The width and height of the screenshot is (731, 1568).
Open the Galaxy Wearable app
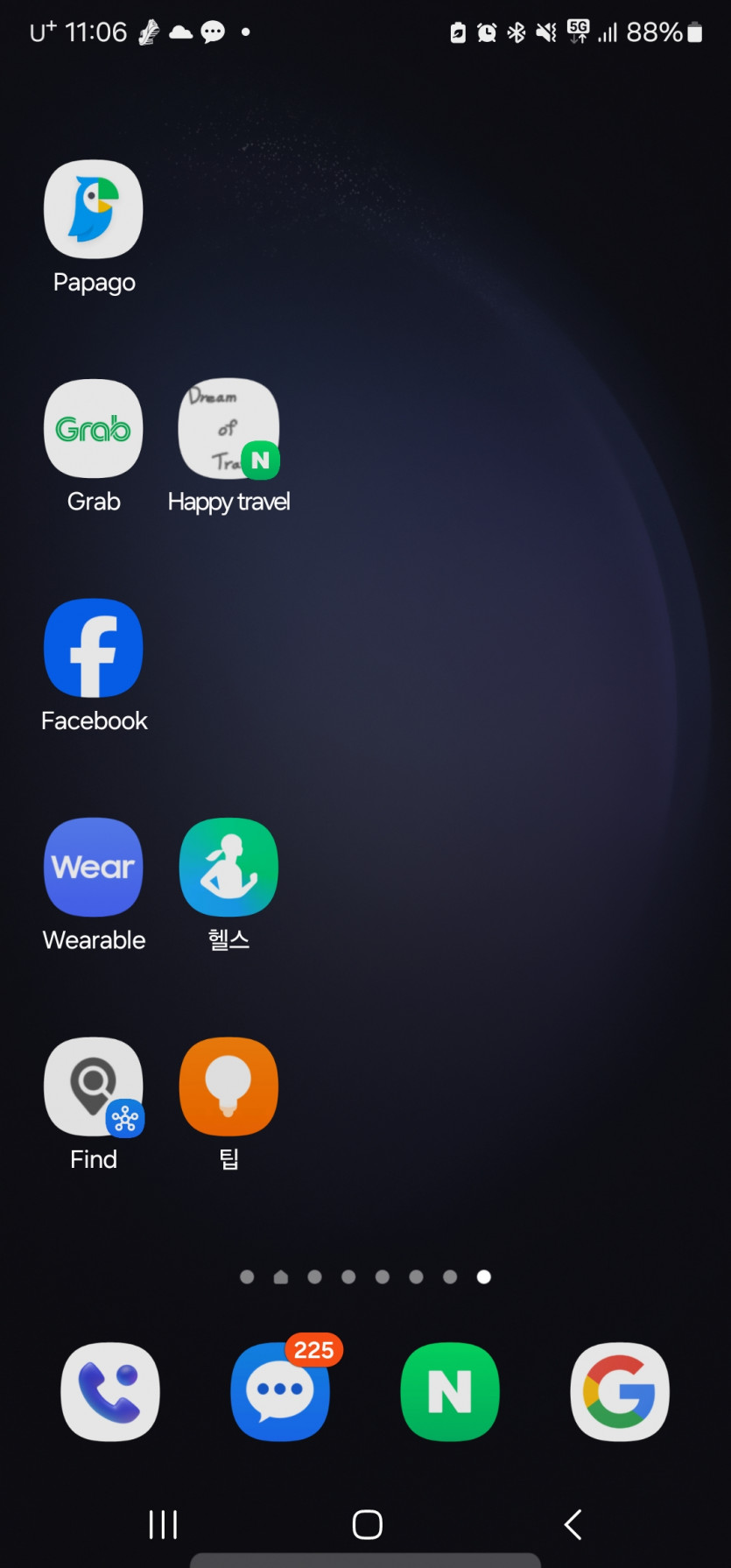pyautogui.click(x=94, y=868)
